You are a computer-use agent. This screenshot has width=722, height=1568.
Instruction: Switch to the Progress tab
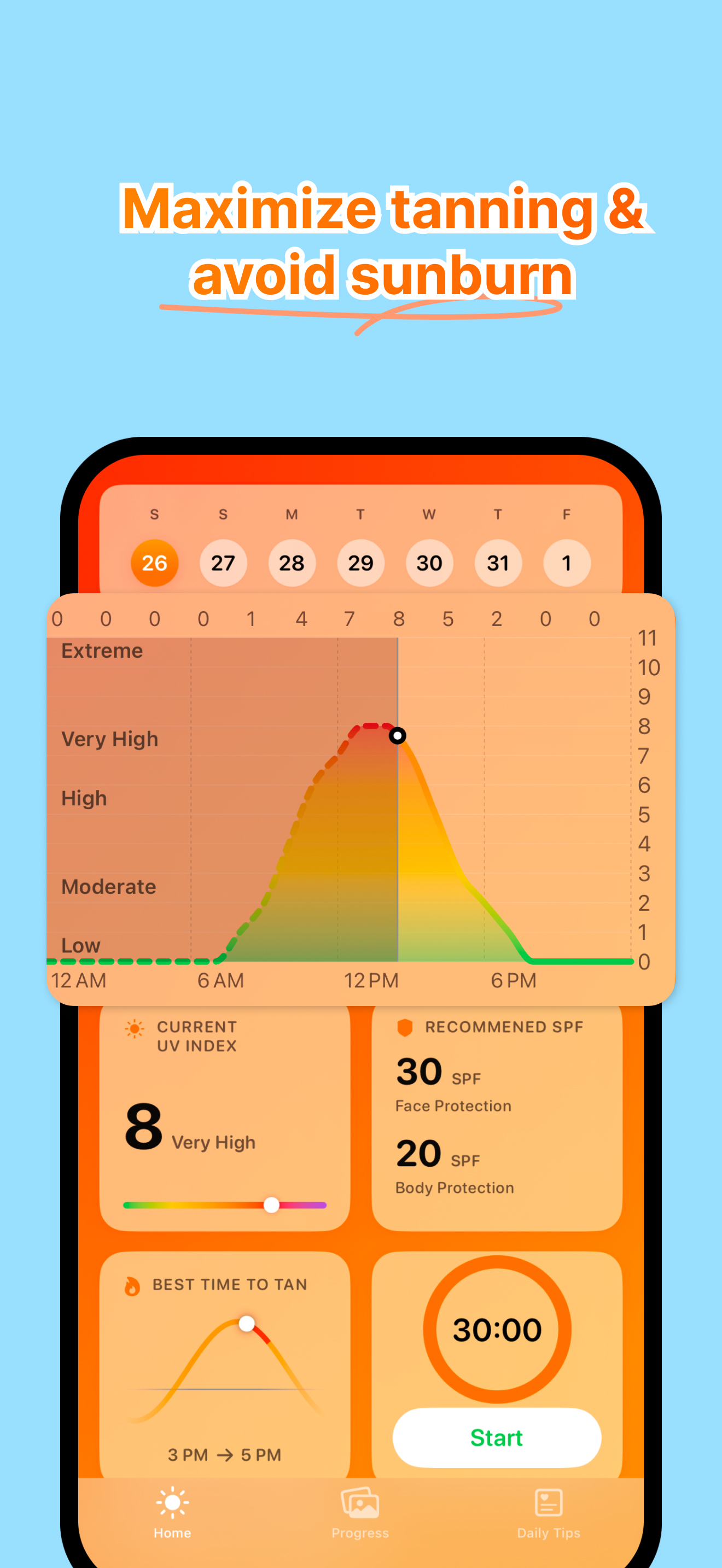tap(360, 1514)
